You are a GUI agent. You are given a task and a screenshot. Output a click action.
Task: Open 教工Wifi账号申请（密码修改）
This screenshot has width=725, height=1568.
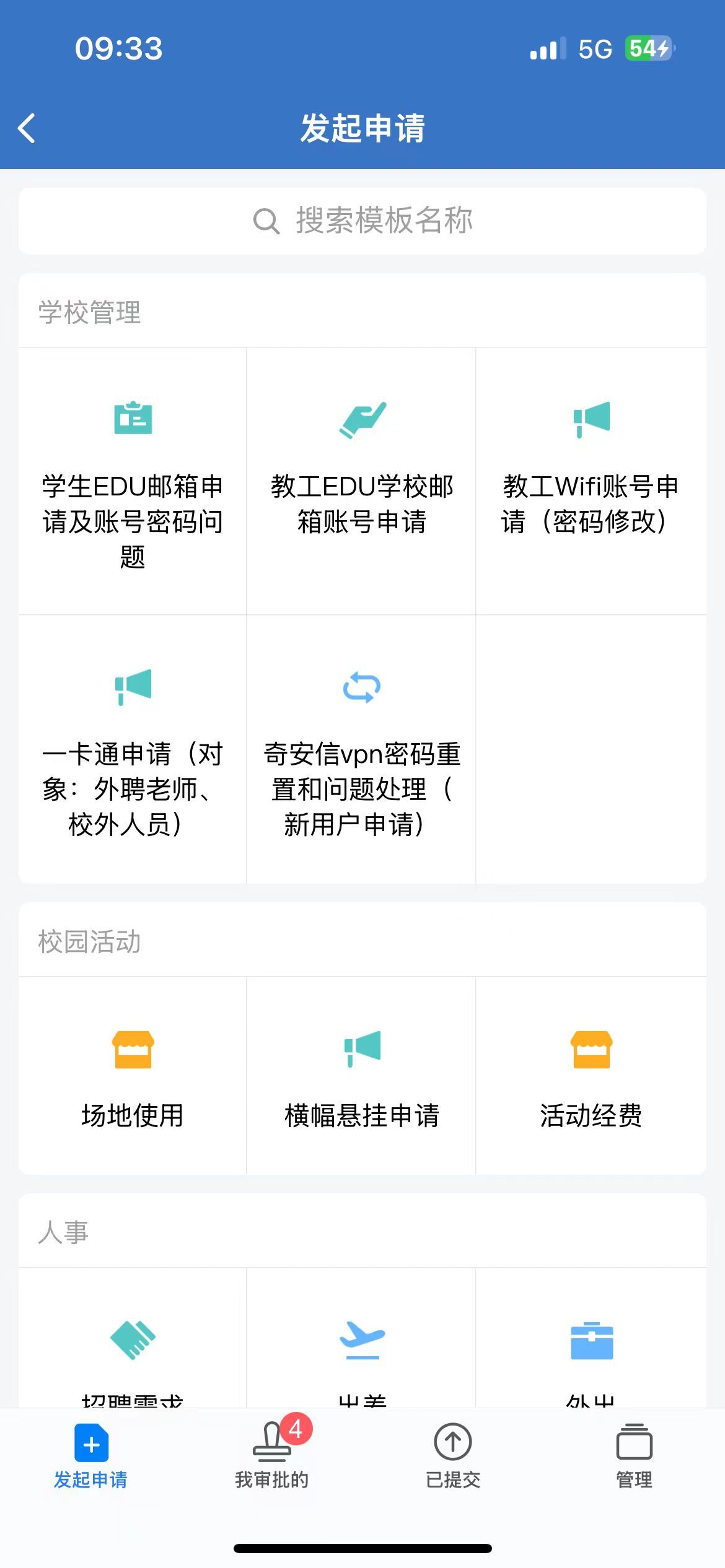coord(591,481)
